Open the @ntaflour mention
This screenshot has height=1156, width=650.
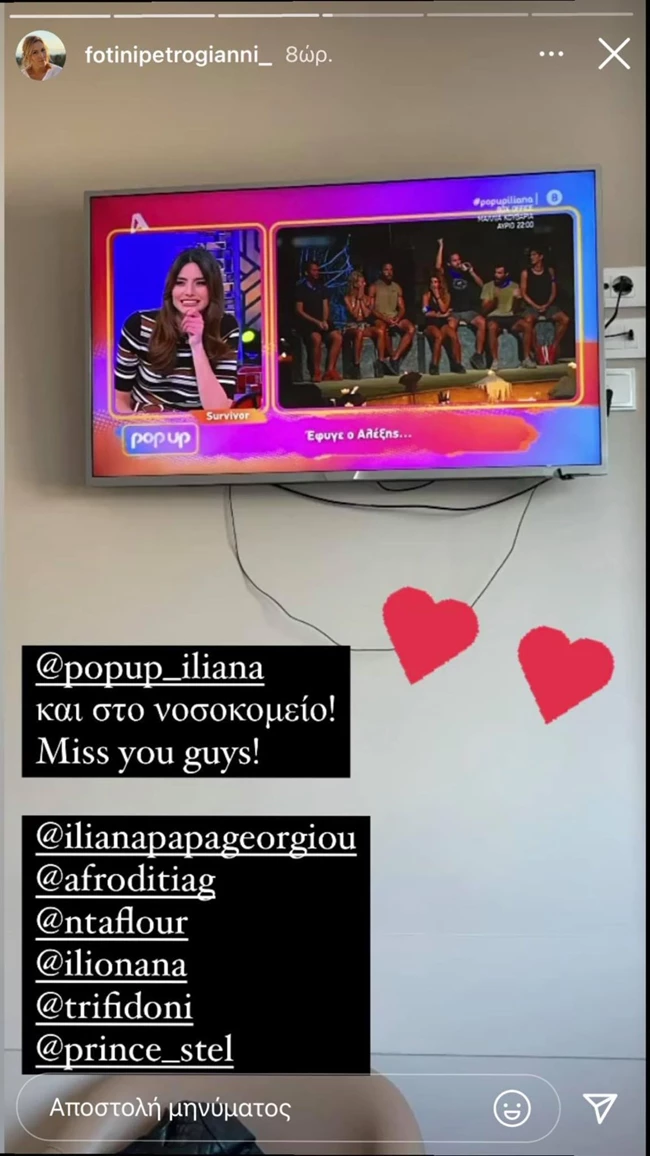coord(112,922)
